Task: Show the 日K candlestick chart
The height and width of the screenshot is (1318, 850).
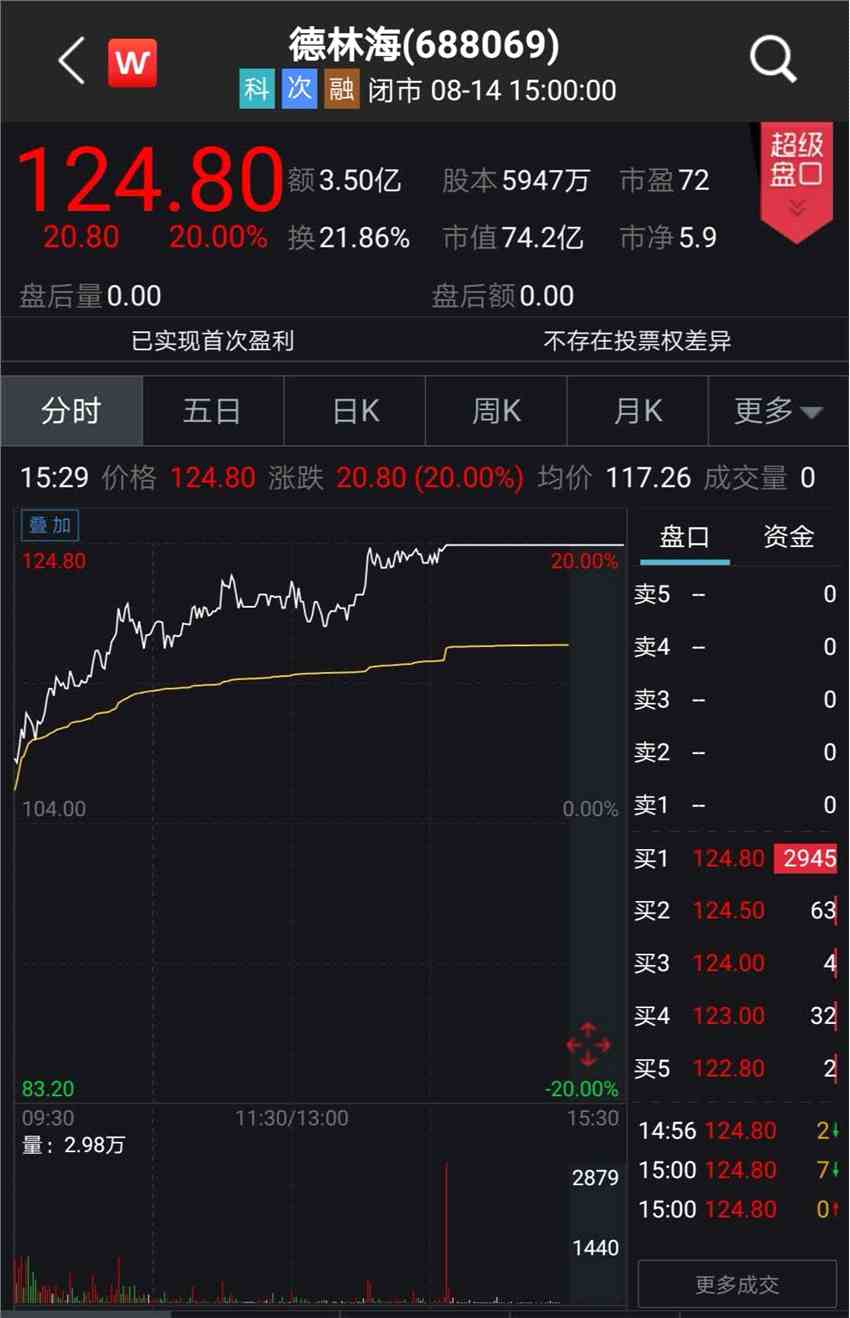Action: [x=355, y=411]
